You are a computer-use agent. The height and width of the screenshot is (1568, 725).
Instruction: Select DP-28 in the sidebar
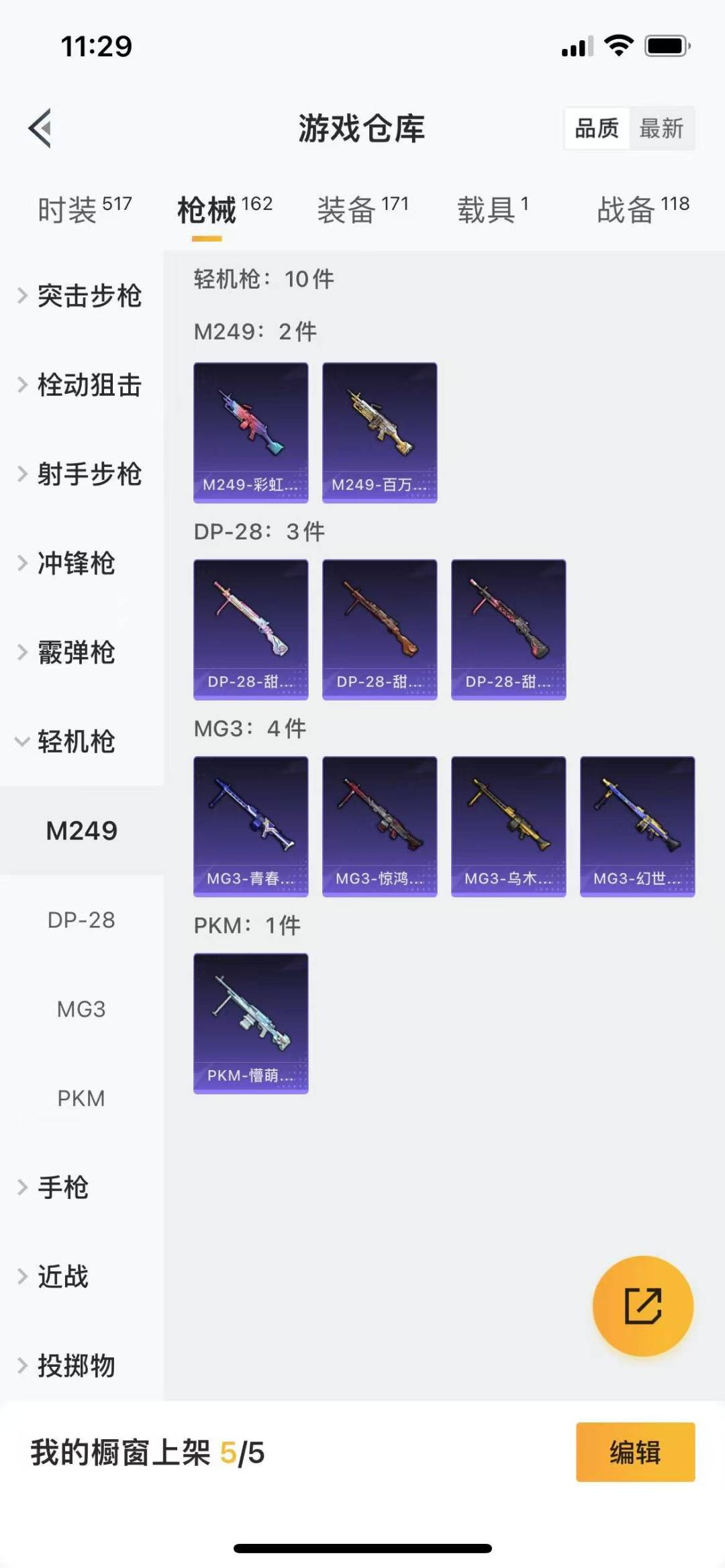pos(81,920)
